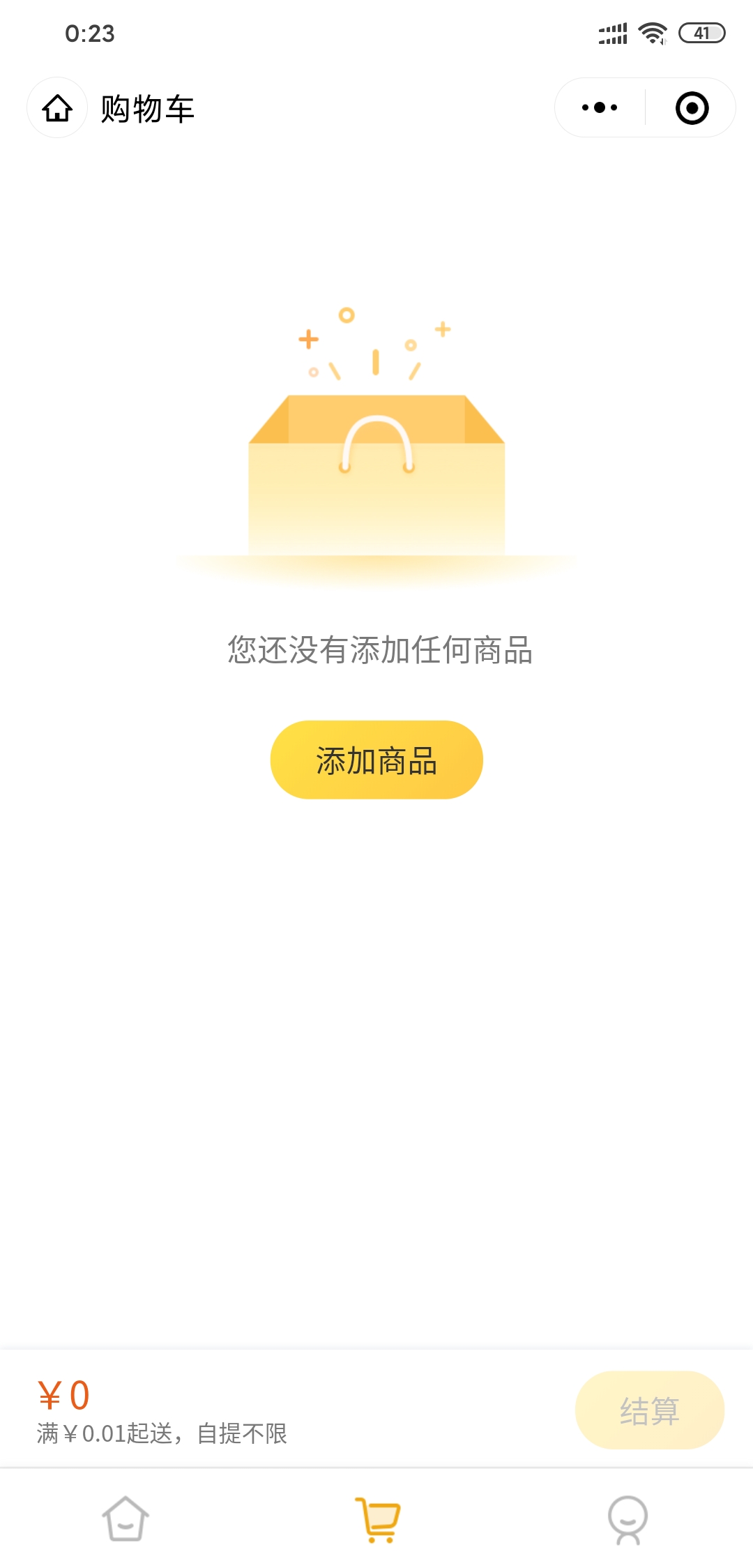Tap the home icon beside 购物车

(57, 108)
